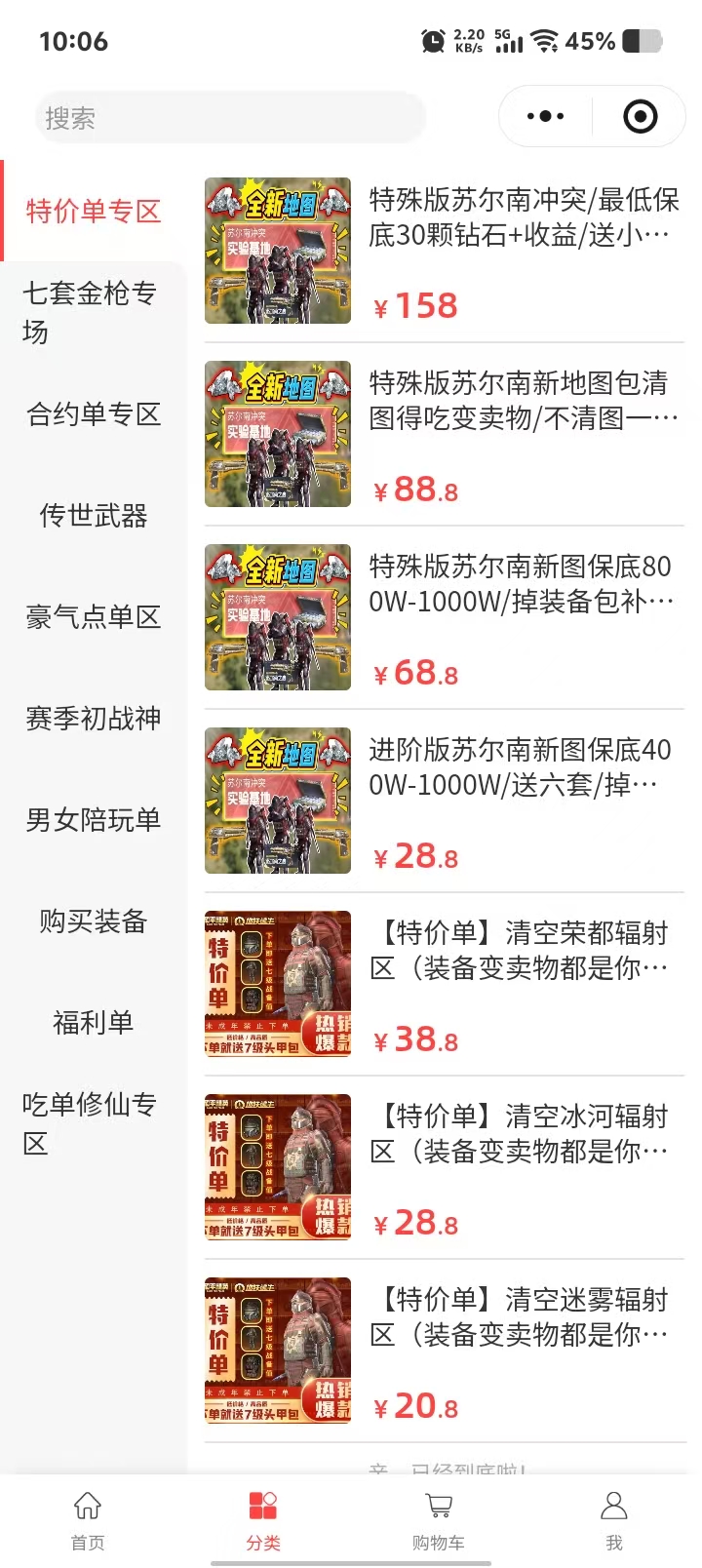Viewport: 702px width, 1568px height.
Task: View the ¥88.8 苏尔南新地图包清图 product
Action: [x=444, y=434]
